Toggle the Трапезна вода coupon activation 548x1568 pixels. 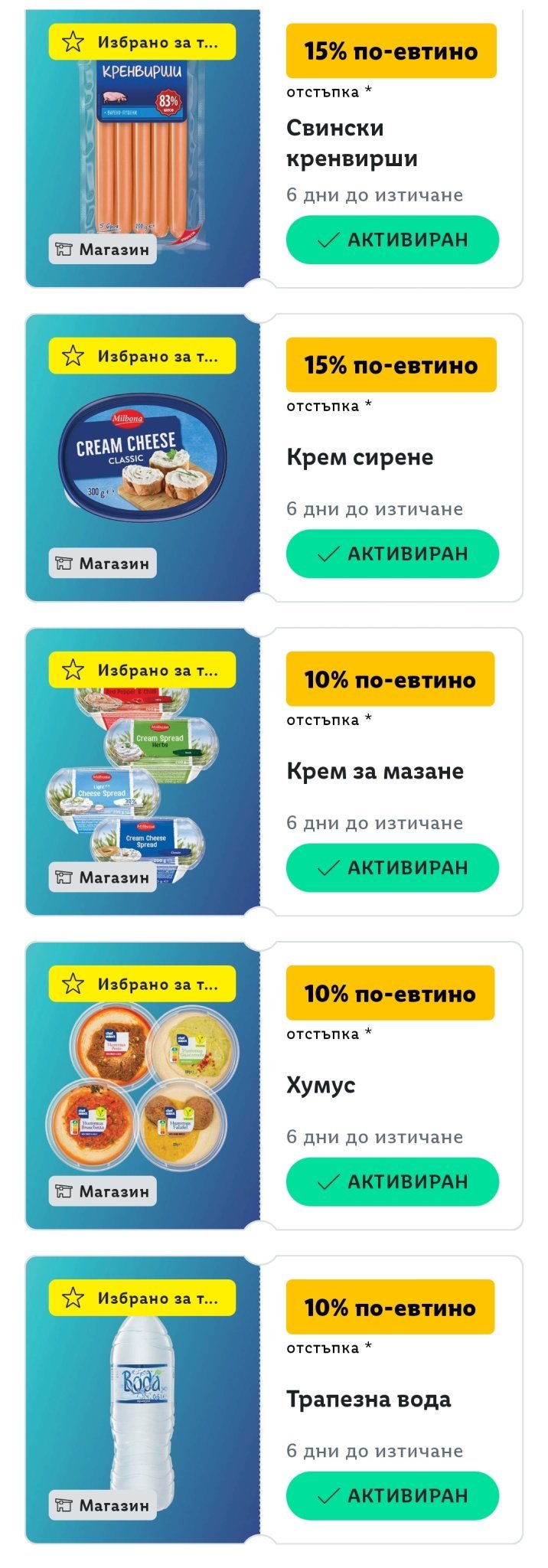click(392, 1495)
